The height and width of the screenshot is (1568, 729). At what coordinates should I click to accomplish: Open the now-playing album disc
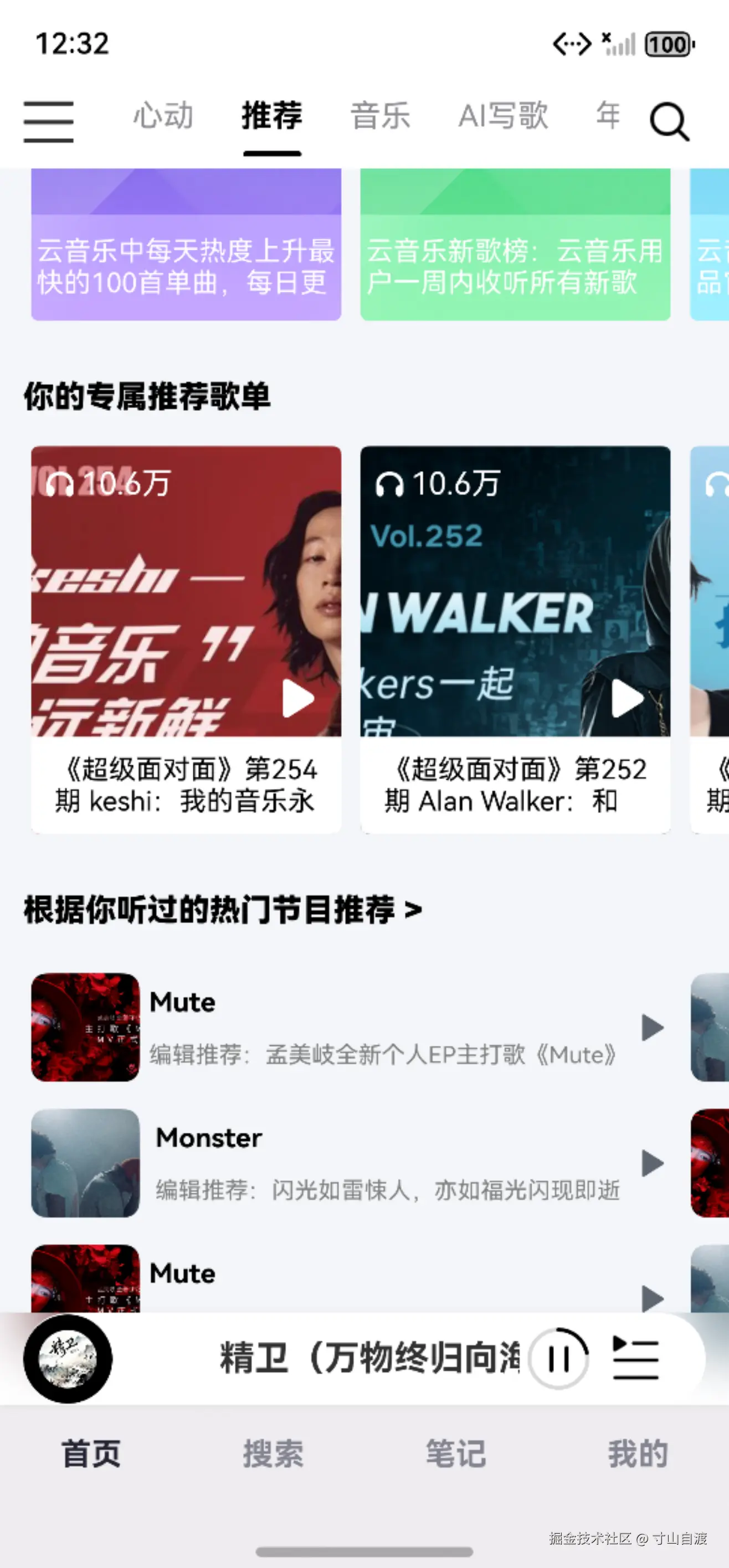(68, 1358)
